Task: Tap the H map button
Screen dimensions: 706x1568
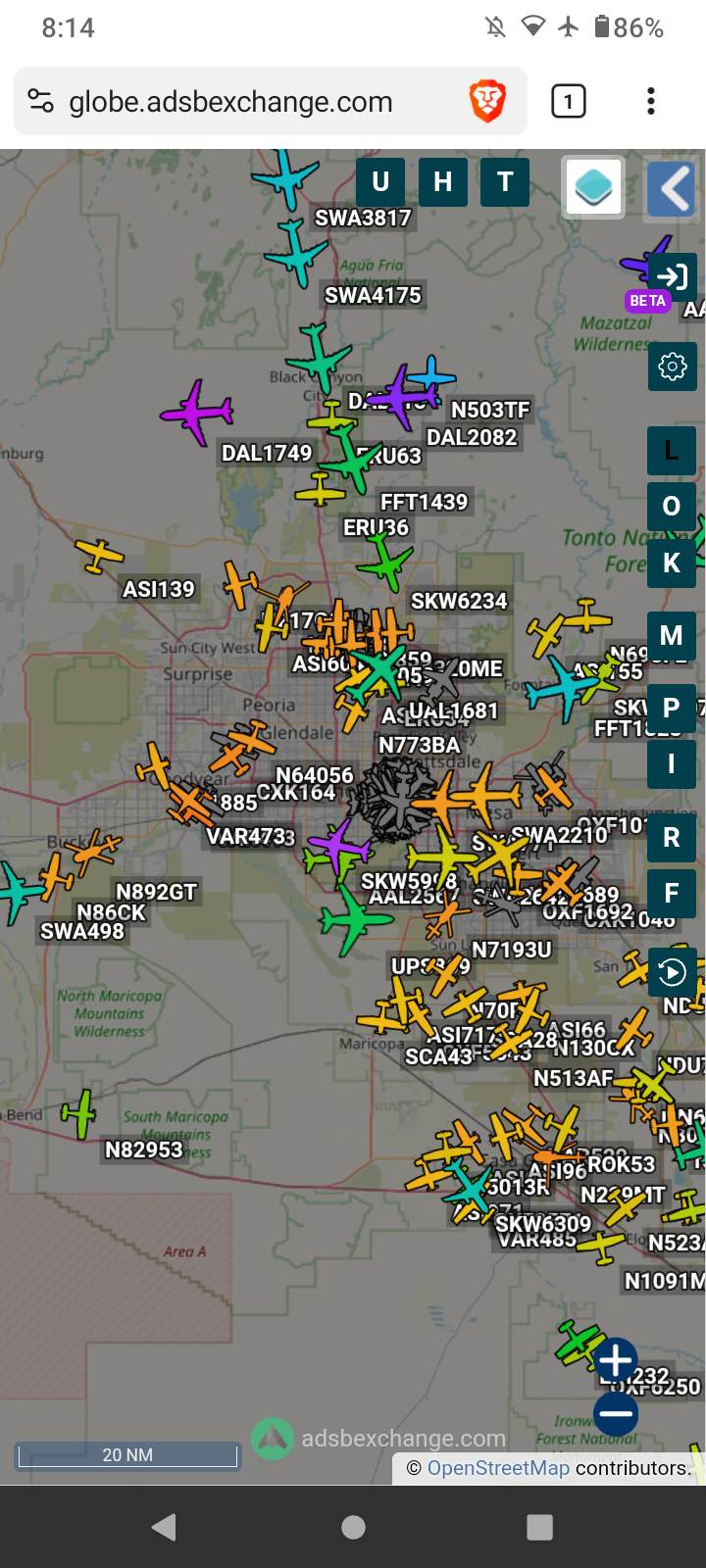Action: click(x=443, y=181)
